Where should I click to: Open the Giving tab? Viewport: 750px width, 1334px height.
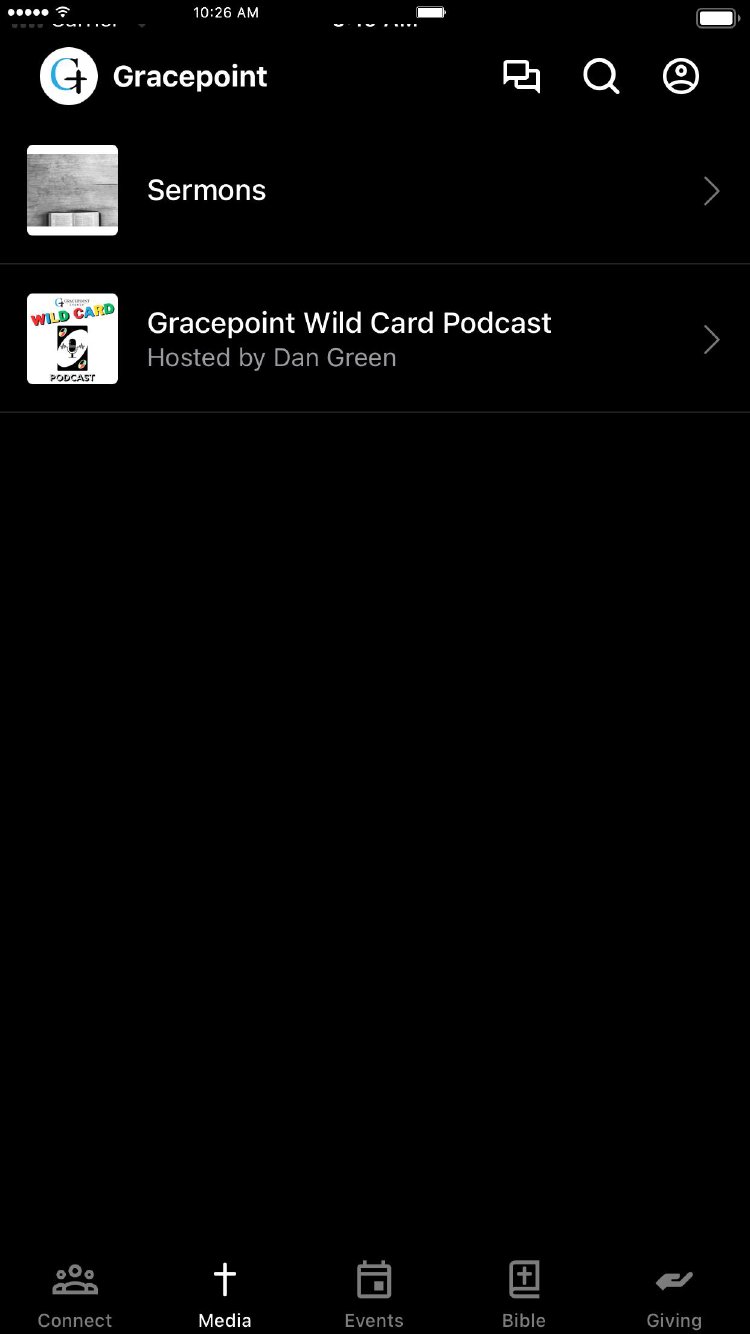(x=674, y=1294)
